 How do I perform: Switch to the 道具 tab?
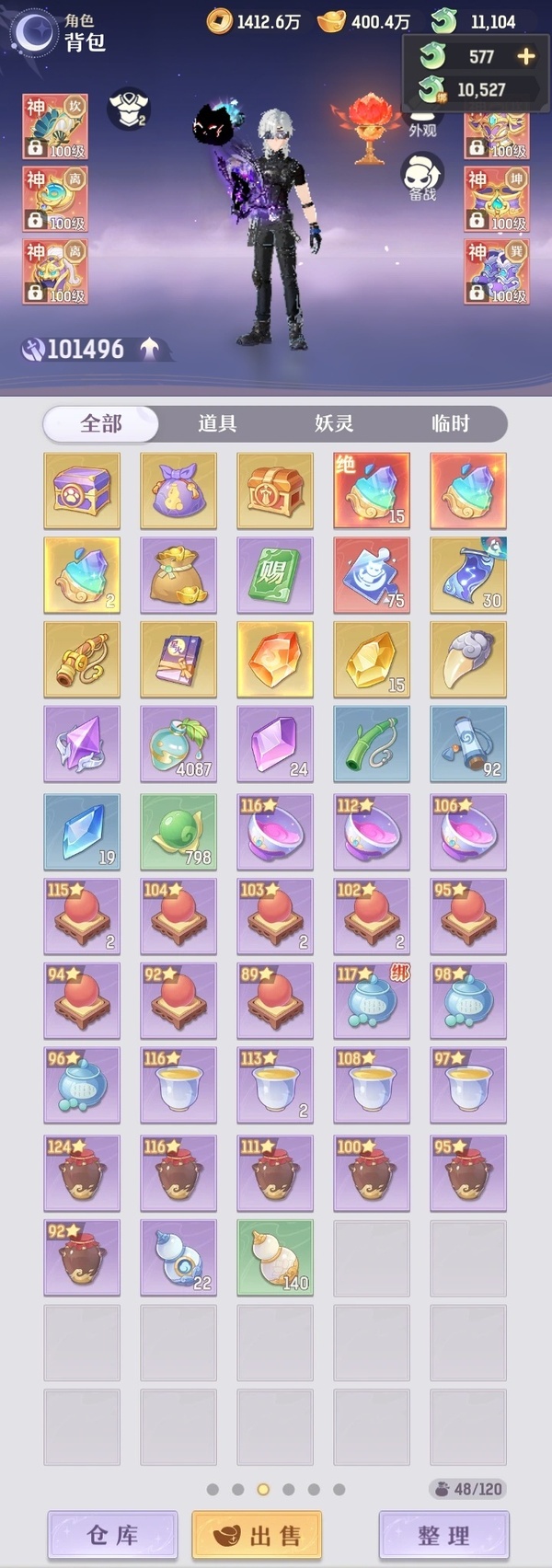pyautogui.click(x=217, y=423)
